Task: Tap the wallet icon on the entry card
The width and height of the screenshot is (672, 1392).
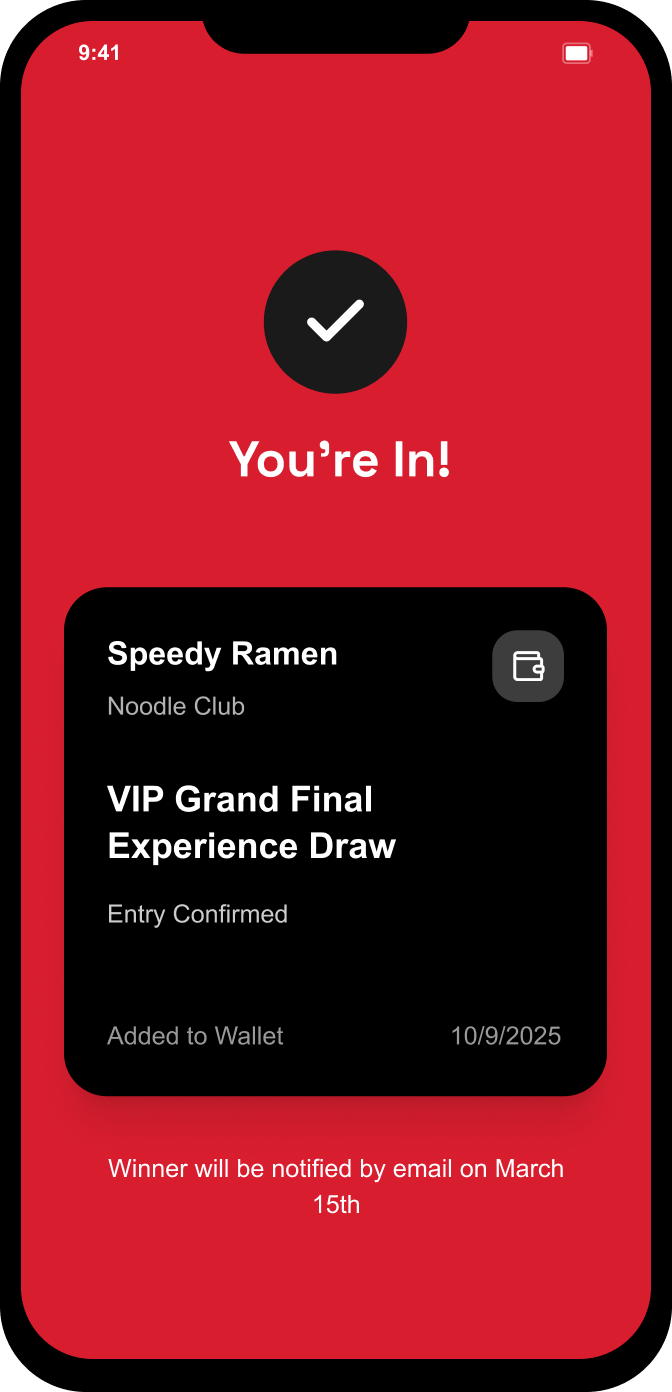Action: click(528, 666)
